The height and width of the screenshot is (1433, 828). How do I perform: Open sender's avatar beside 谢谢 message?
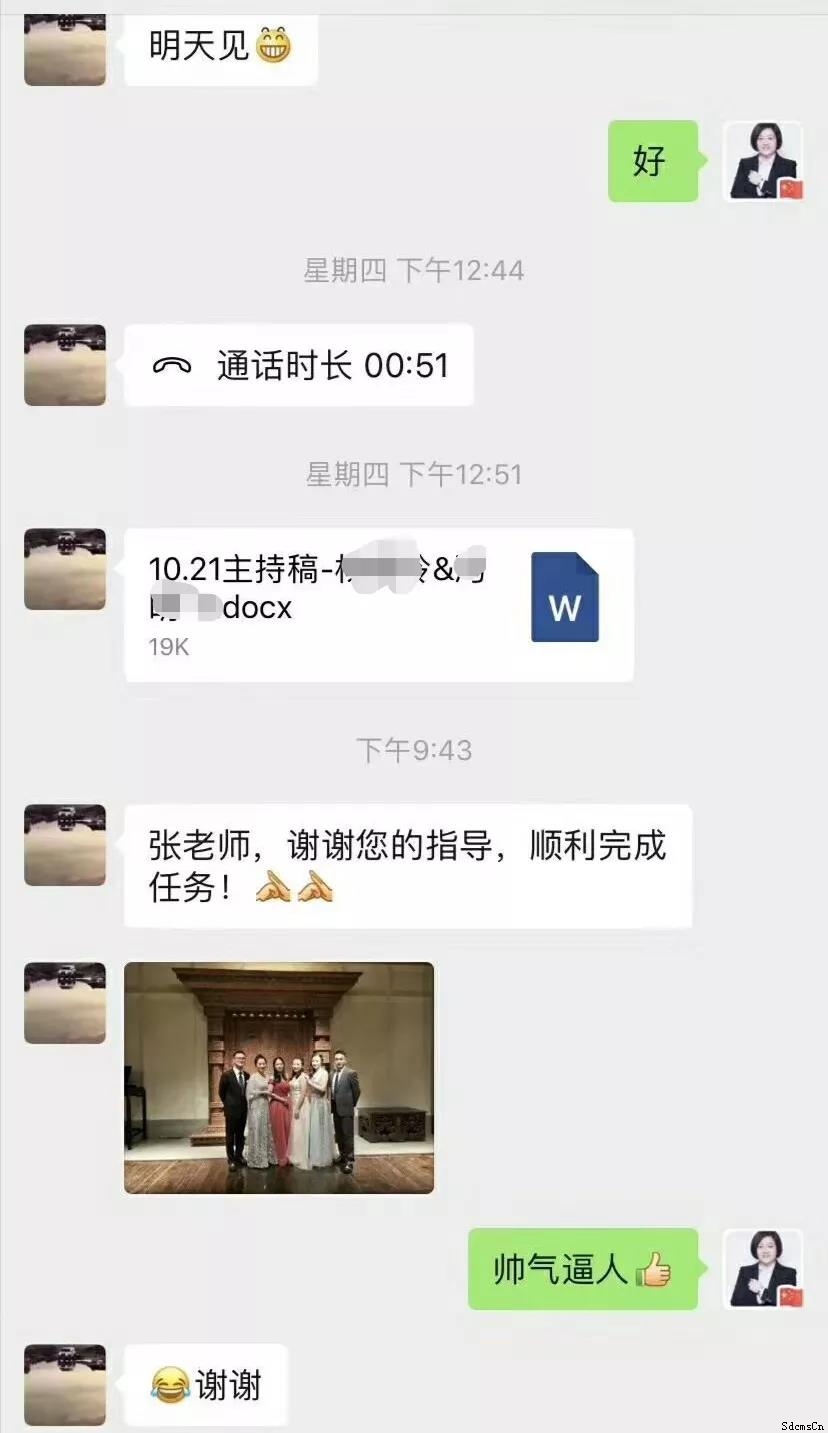[x=65, y=1384]
